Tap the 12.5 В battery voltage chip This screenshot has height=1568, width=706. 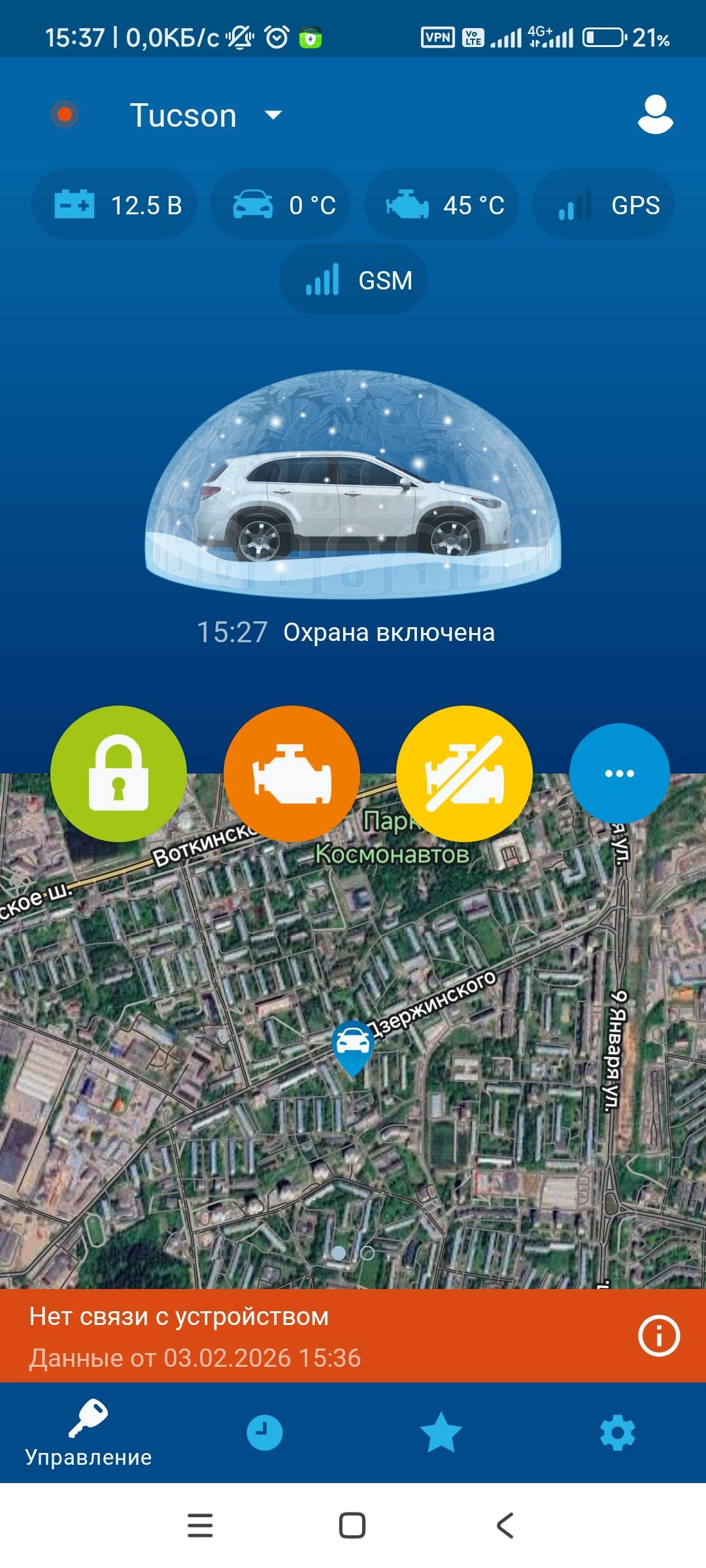114,205
